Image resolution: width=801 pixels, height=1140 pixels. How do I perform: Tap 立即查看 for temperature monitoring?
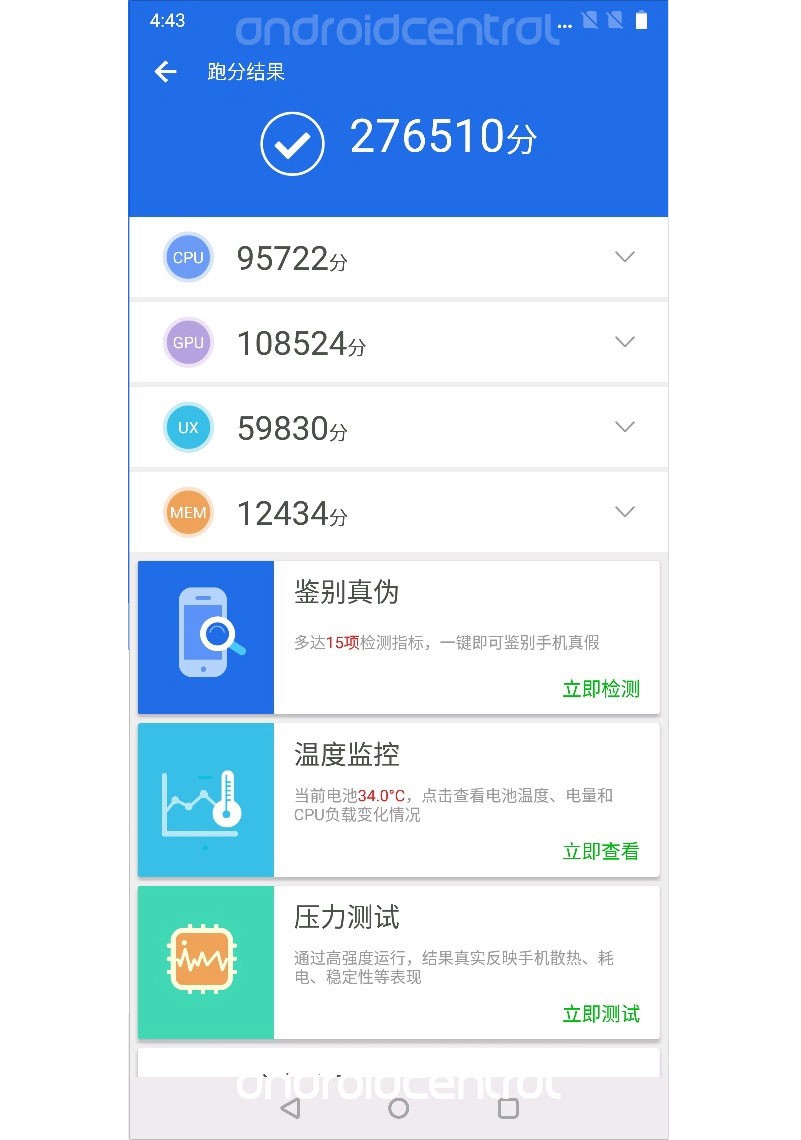601,852
